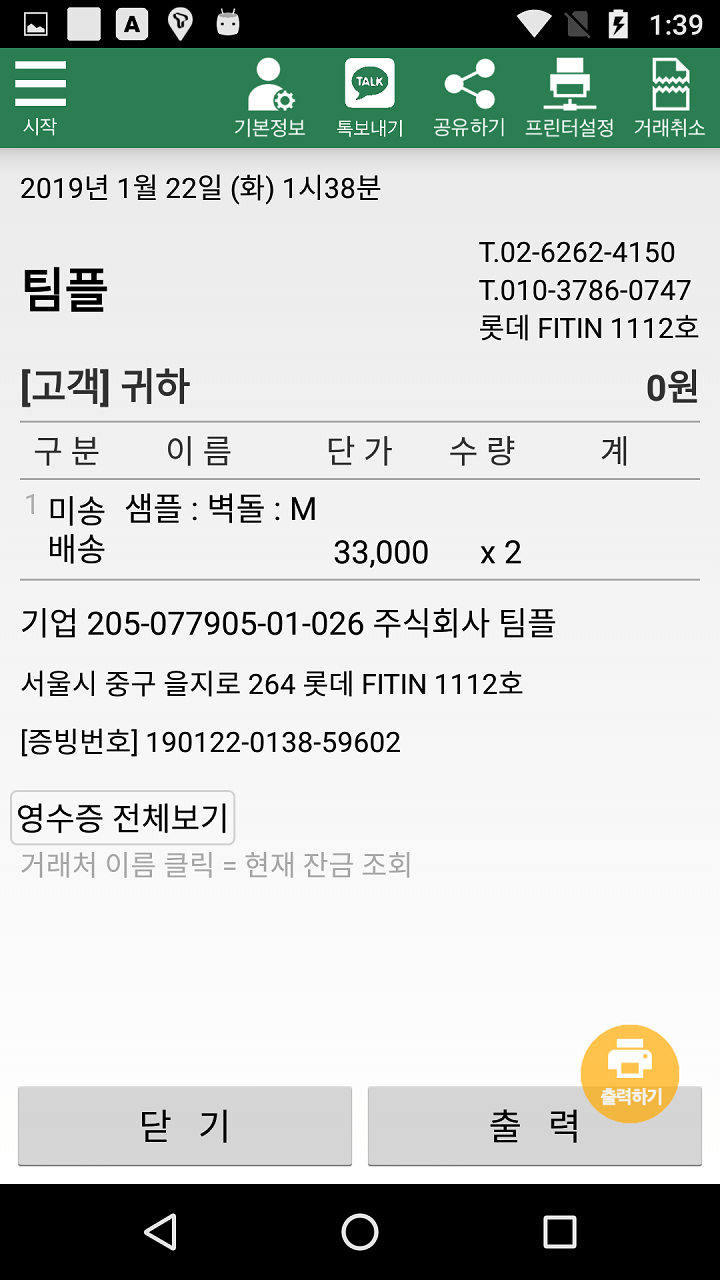Open 기본정보 settings
This screenshot has height=1280, width=720.
coord(269,97)
